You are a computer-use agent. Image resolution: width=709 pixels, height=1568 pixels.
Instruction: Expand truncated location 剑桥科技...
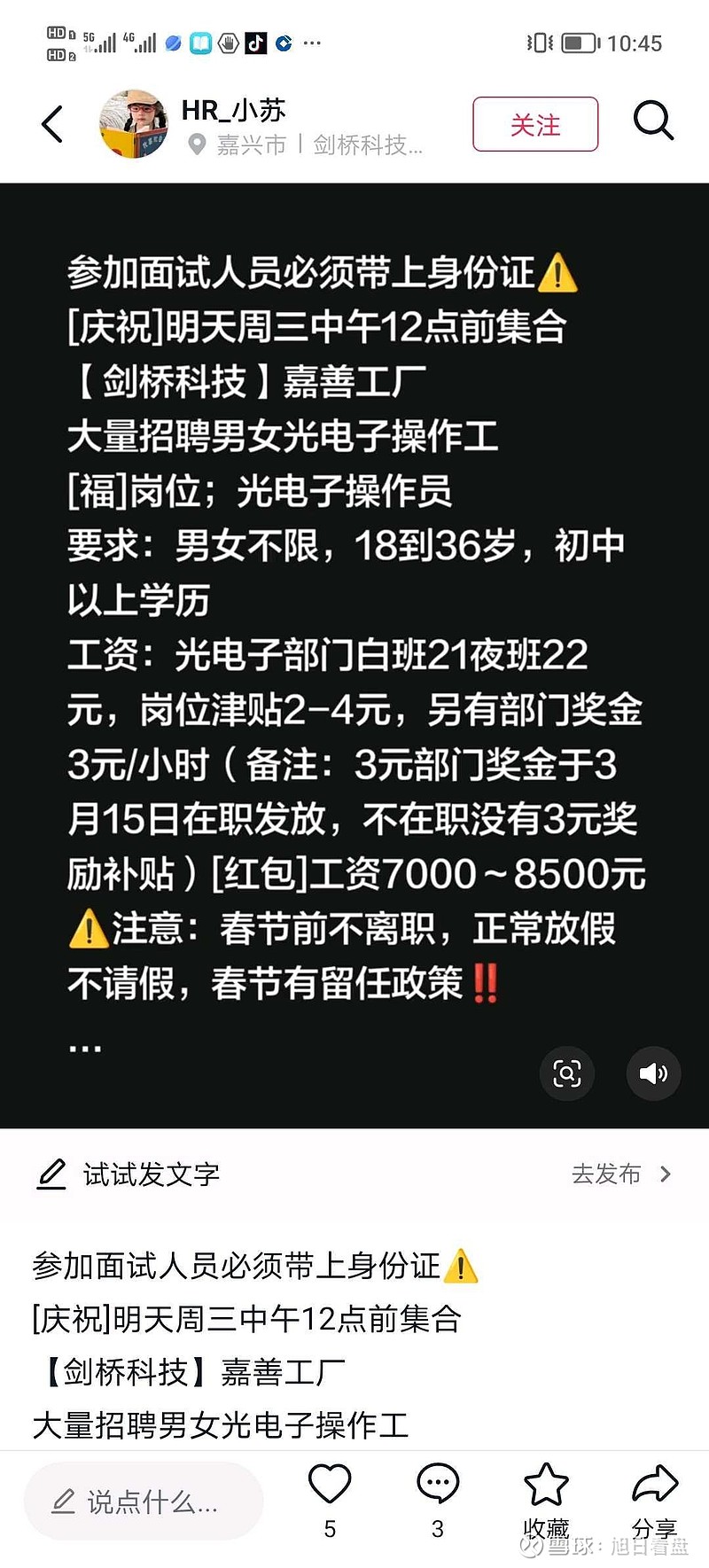(x=363, y=146)
